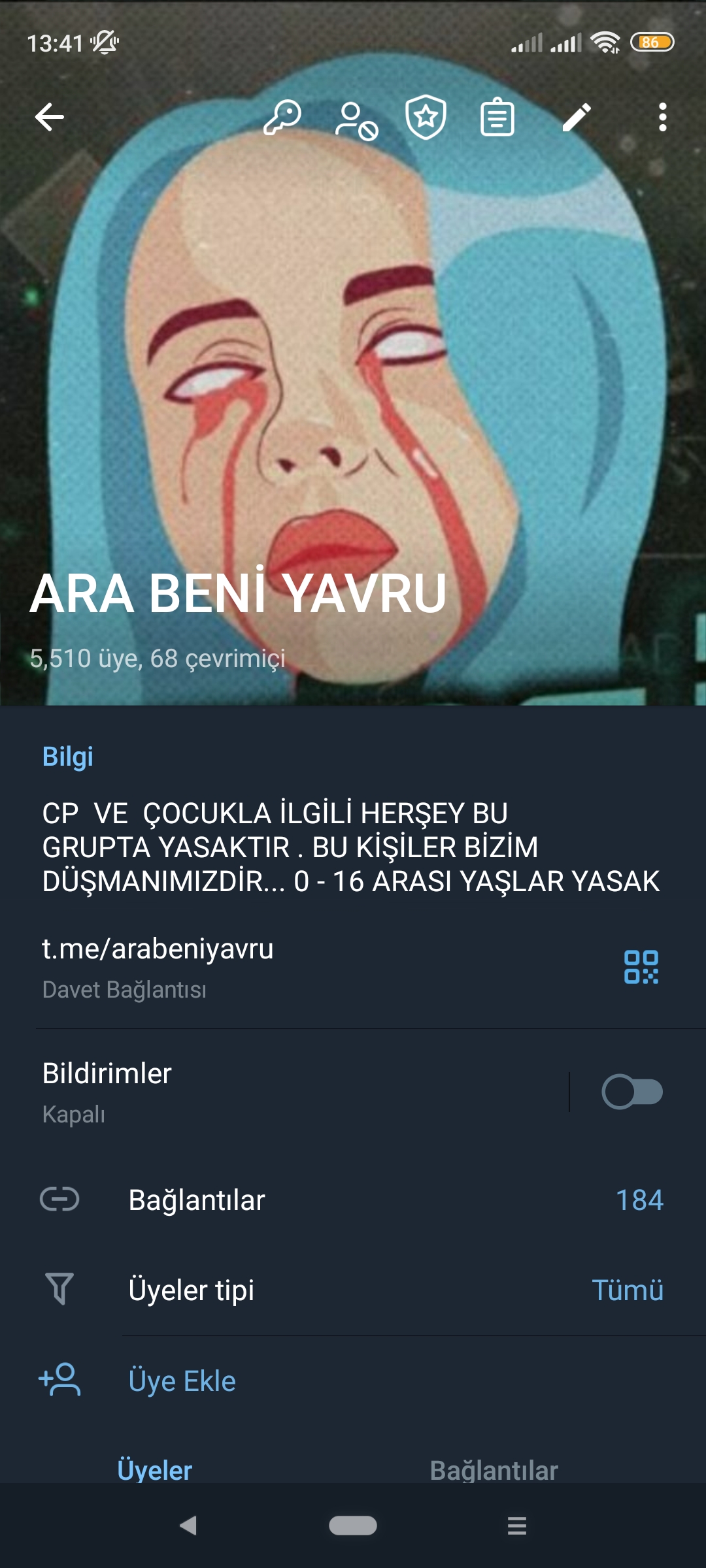Switch to the Üyeler tab

point(154,1470)
